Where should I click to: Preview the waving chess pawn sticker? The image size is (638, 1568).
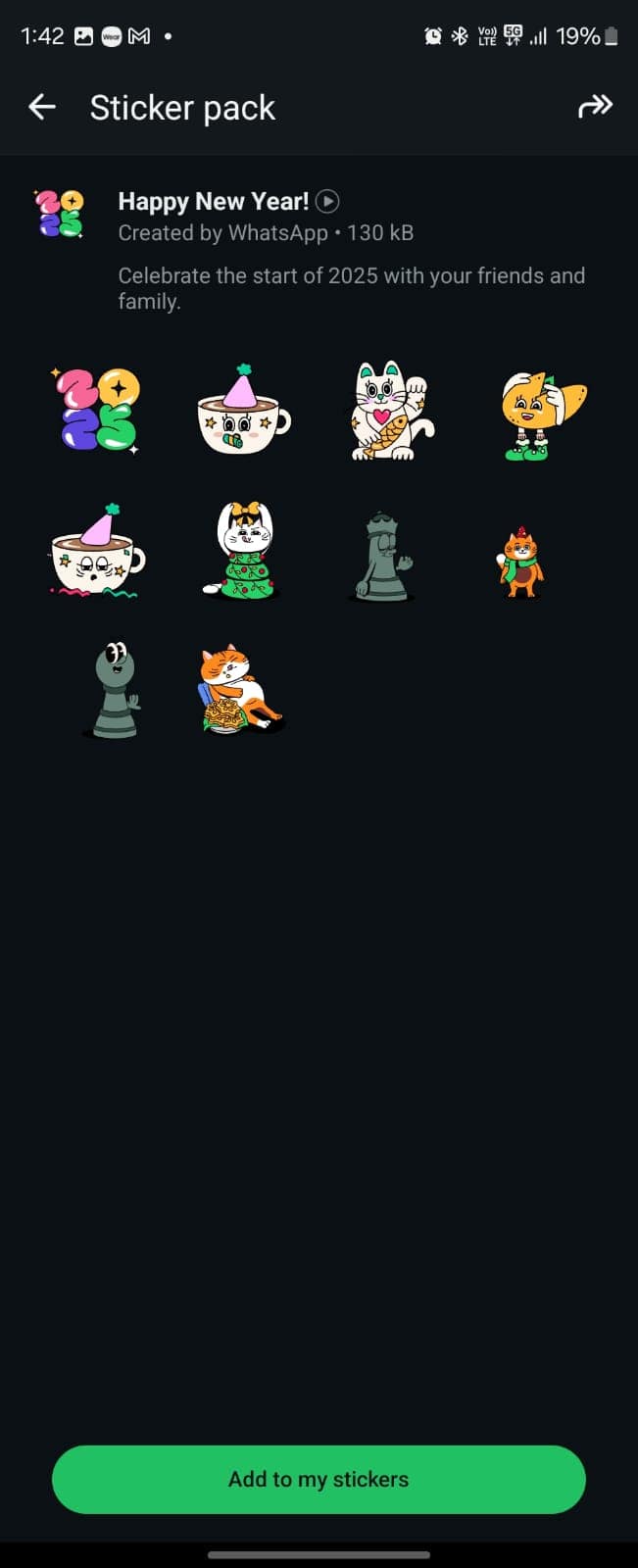(x=115, y=690)
